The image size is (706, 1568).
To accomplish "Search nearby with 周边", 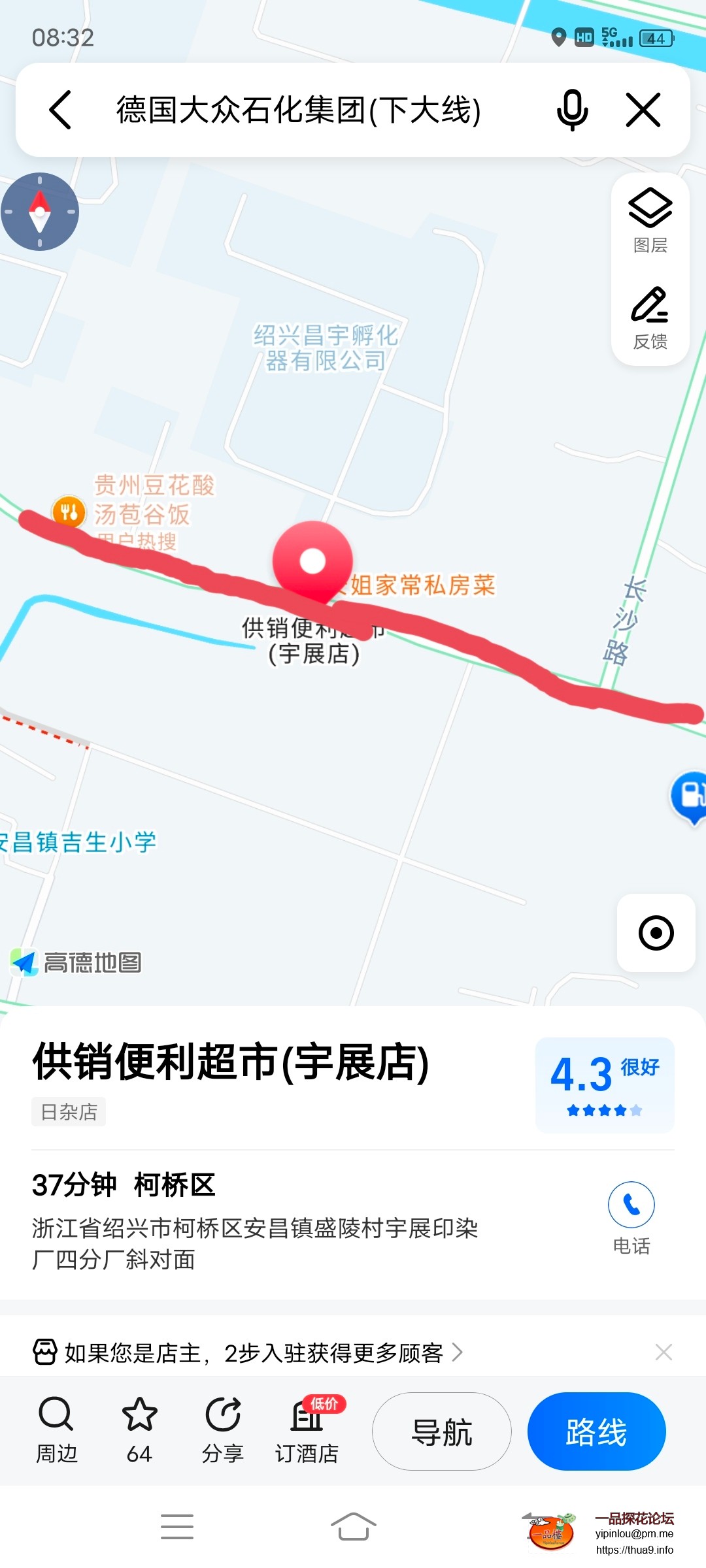I will pos(56,1429).
